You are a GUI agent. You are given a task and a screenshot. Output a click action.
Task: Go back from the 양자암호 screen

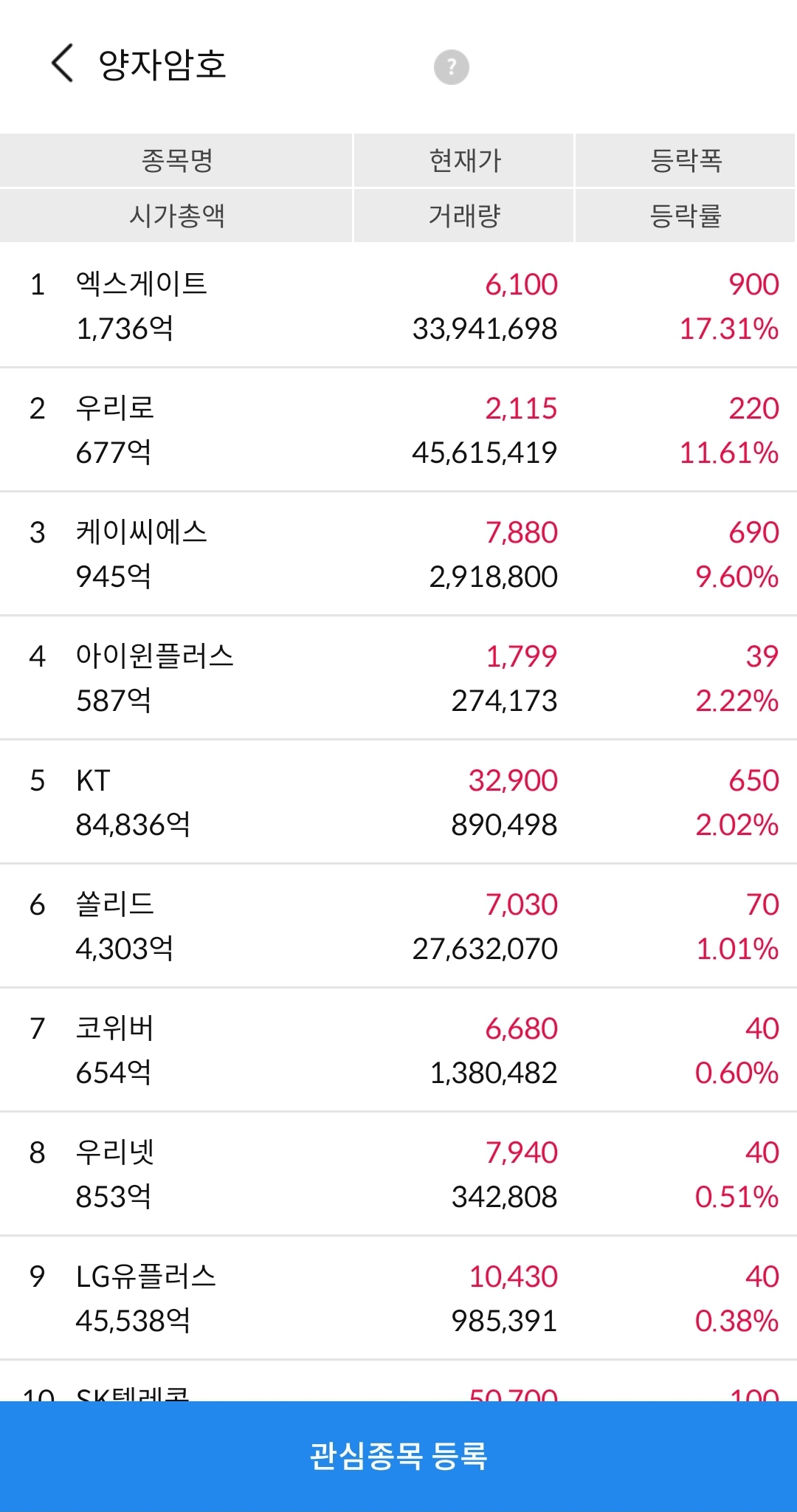click(x=63, y=63)
